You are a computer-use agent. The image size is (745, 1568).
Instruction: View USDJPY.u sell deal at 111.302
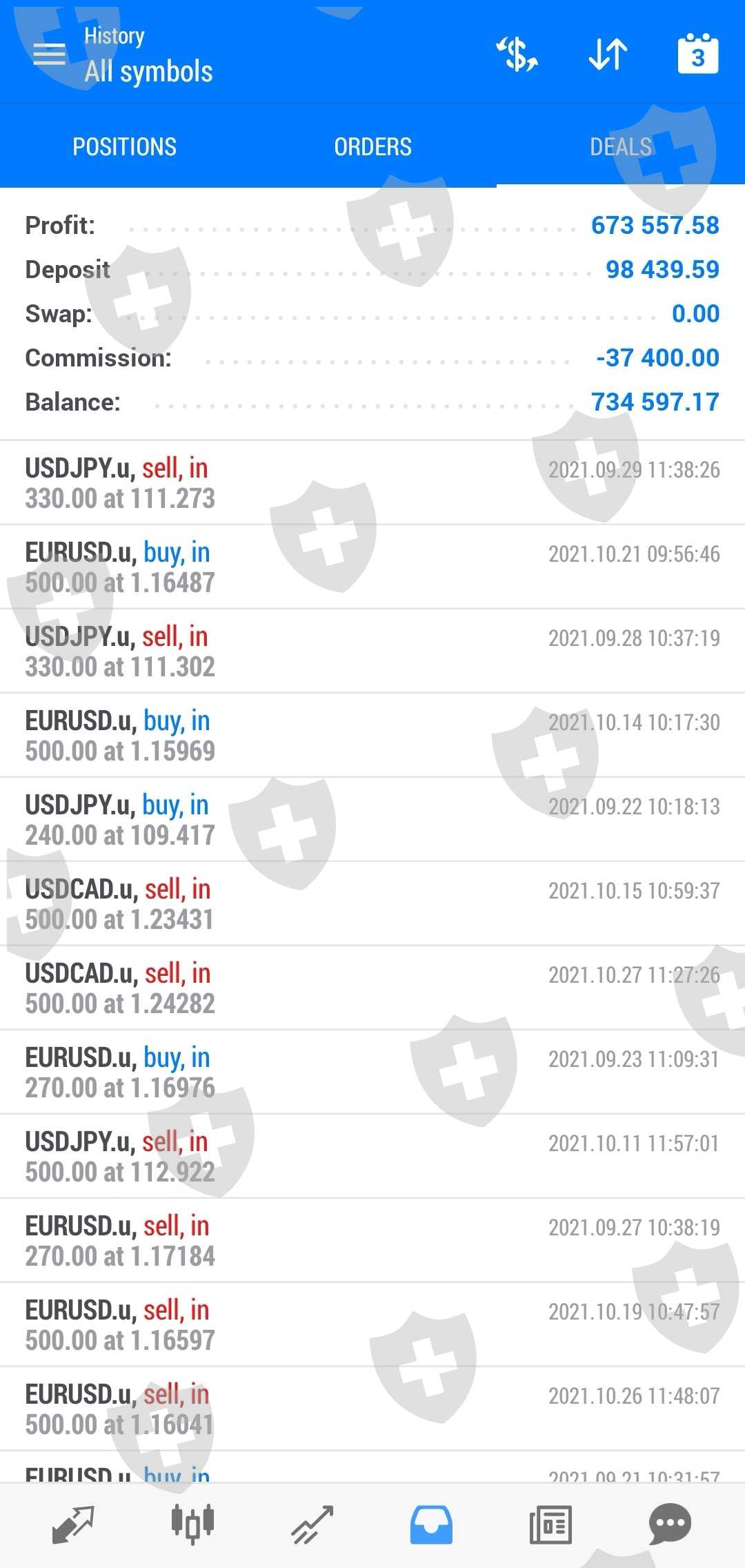pos(372,651)
